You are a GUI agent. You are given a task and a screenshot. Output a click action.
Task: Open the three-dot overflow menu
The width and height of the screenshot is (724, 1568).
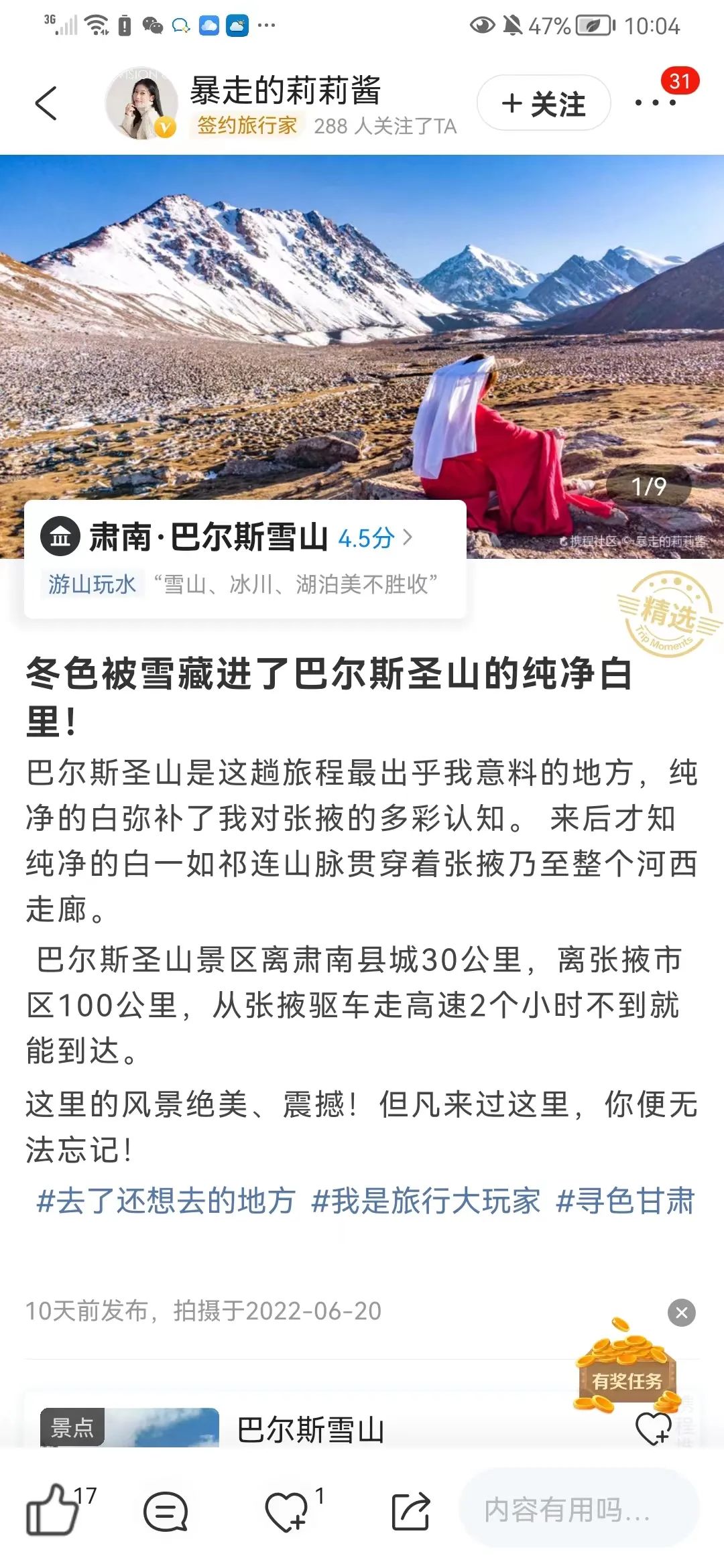[654, 103]
